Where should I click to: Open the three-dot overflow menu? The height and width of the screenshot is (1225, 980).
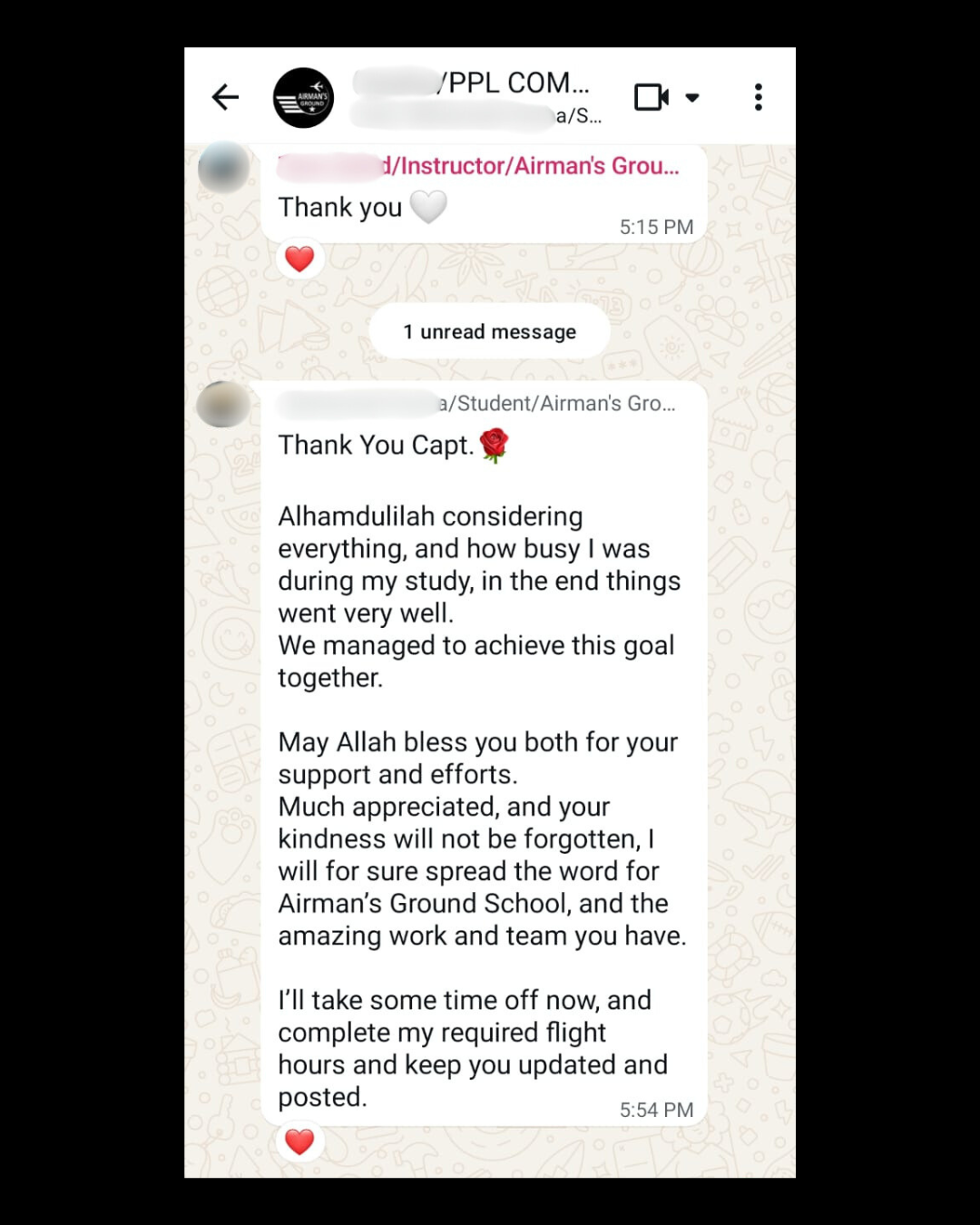tap(758, 97)
